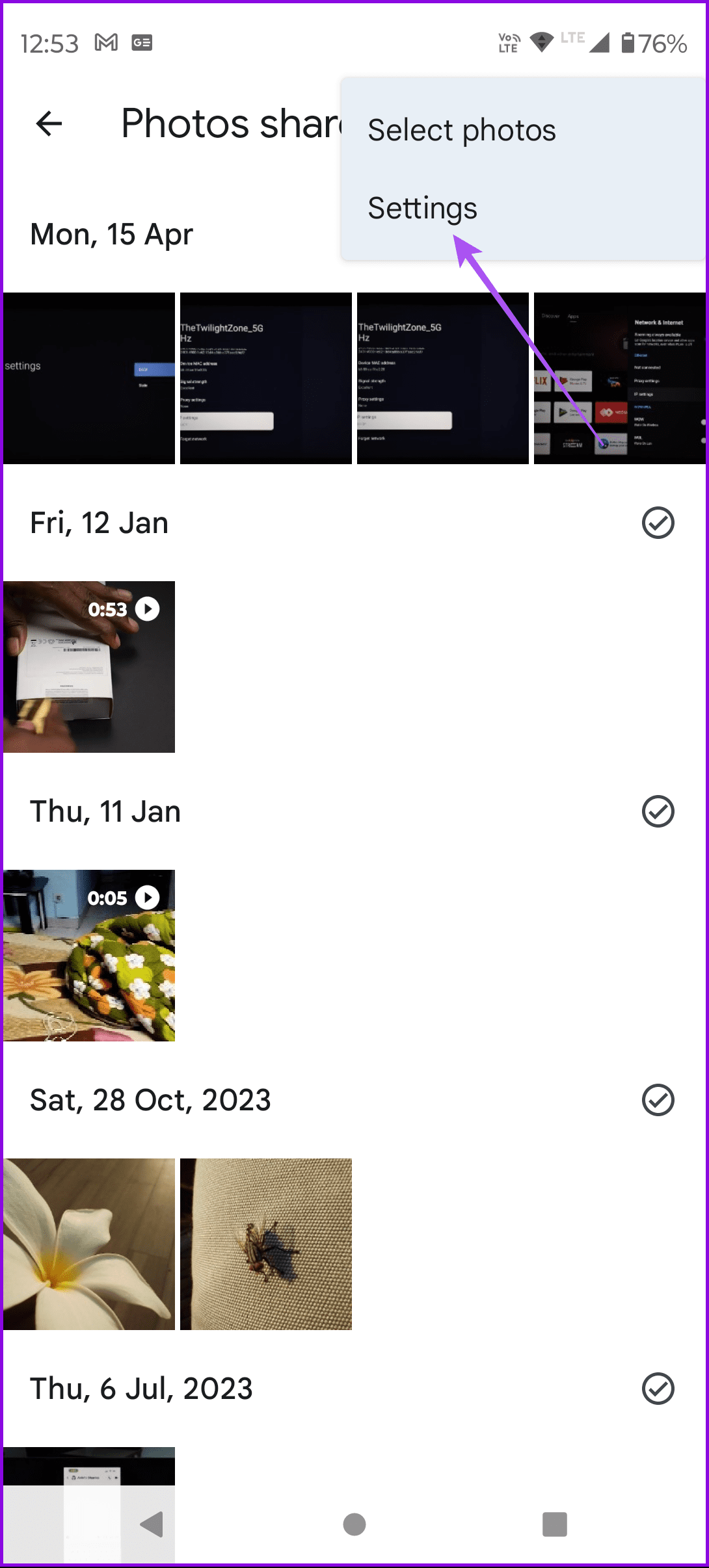This screenshot has width=709, height=1568.
Task: Play the 0:53 unboxing video
Action: [x=89, y=666]
